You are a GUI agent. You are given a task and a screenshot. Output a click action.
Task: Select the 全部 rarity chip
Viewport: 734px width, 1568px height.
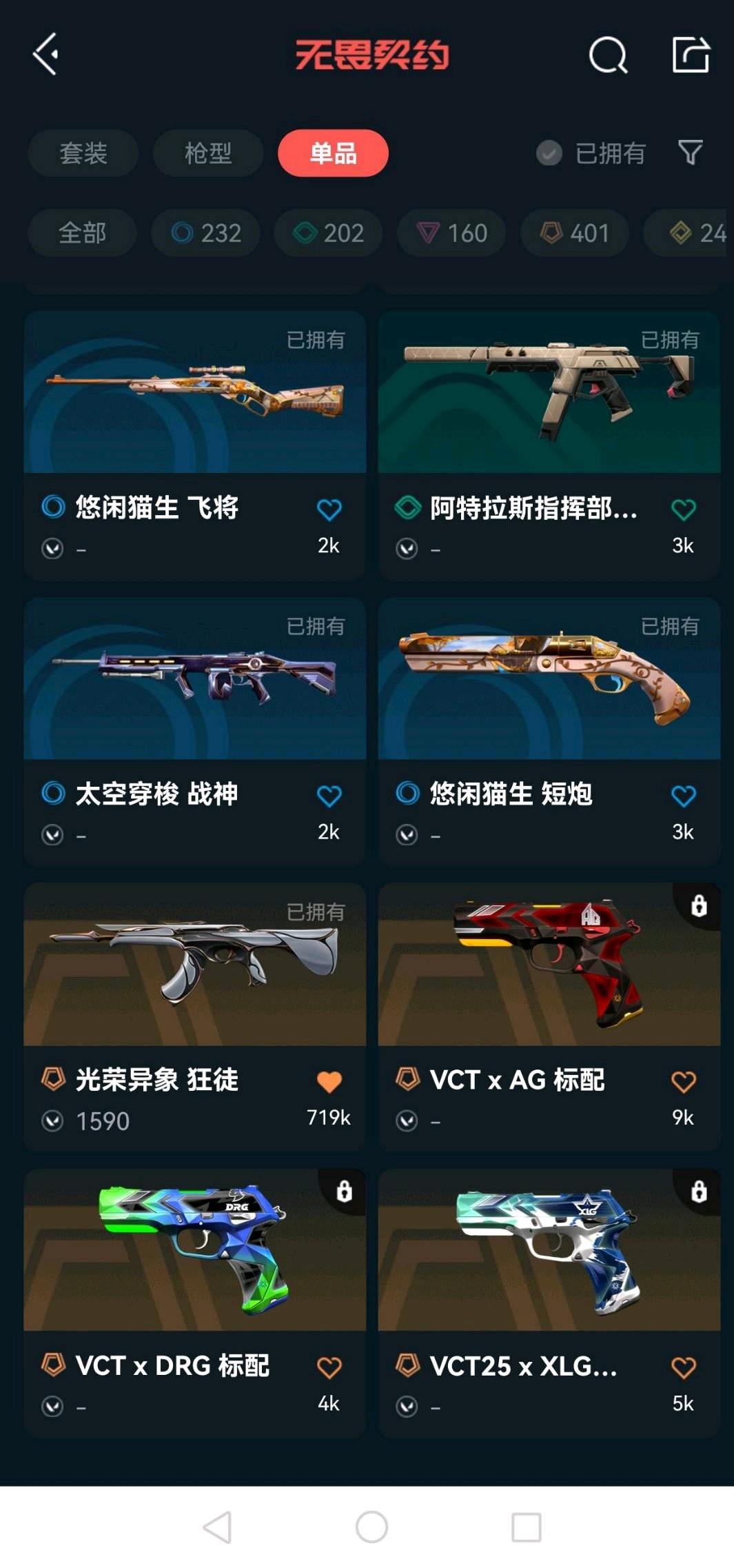(82, 233)
